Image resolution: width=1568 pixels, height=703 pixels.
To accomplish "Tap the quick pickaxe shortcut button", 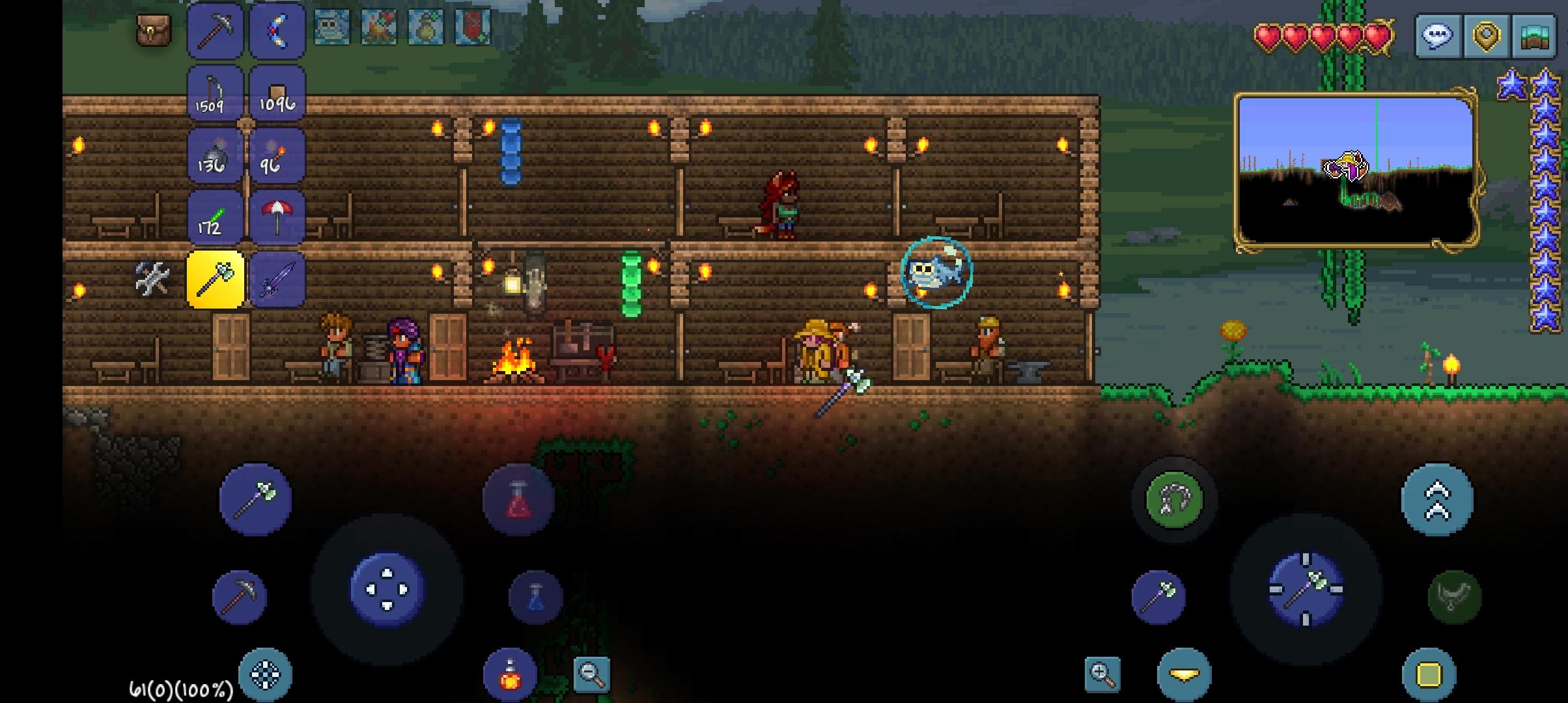I will [239, 597].
